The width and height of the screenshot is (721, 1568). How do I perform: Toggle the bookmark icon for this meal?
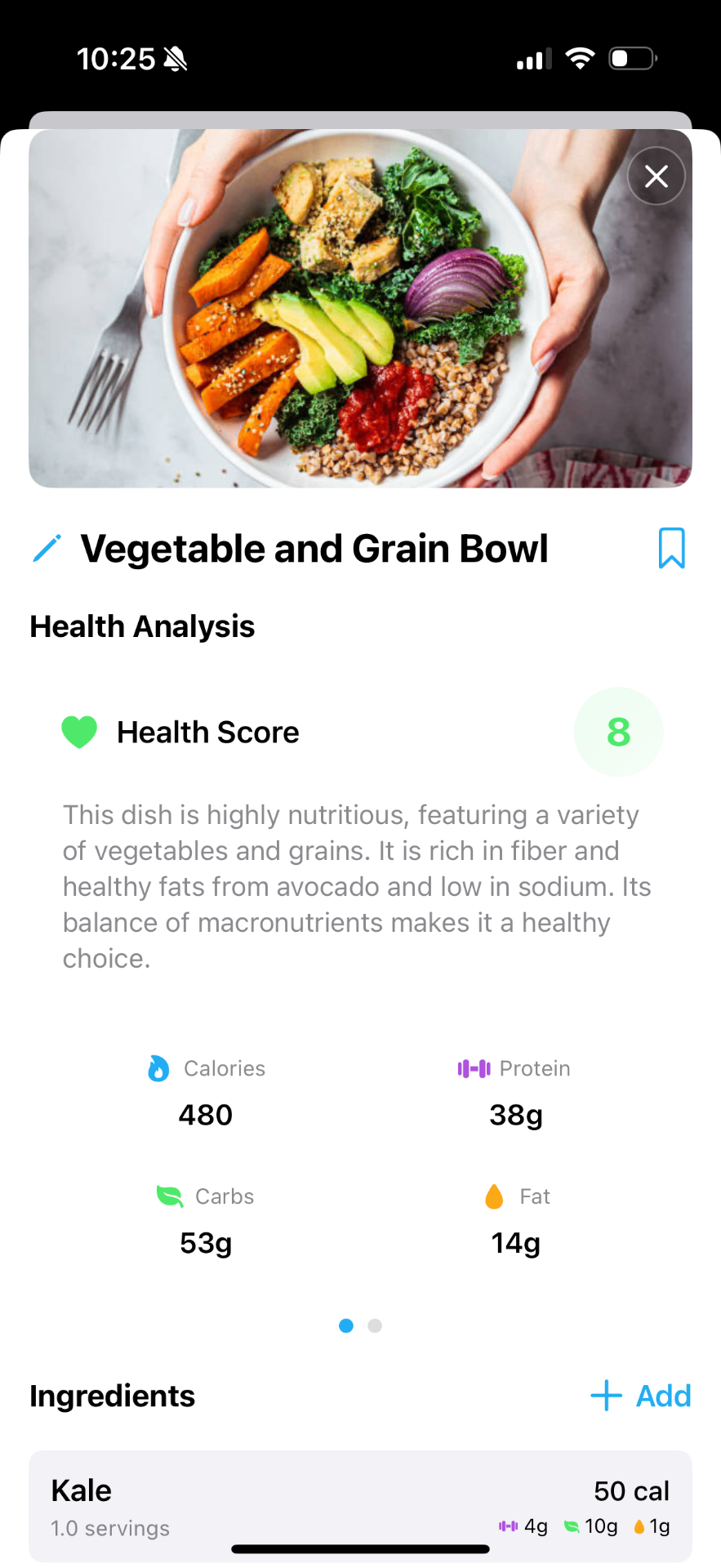[x=671, y=548]
